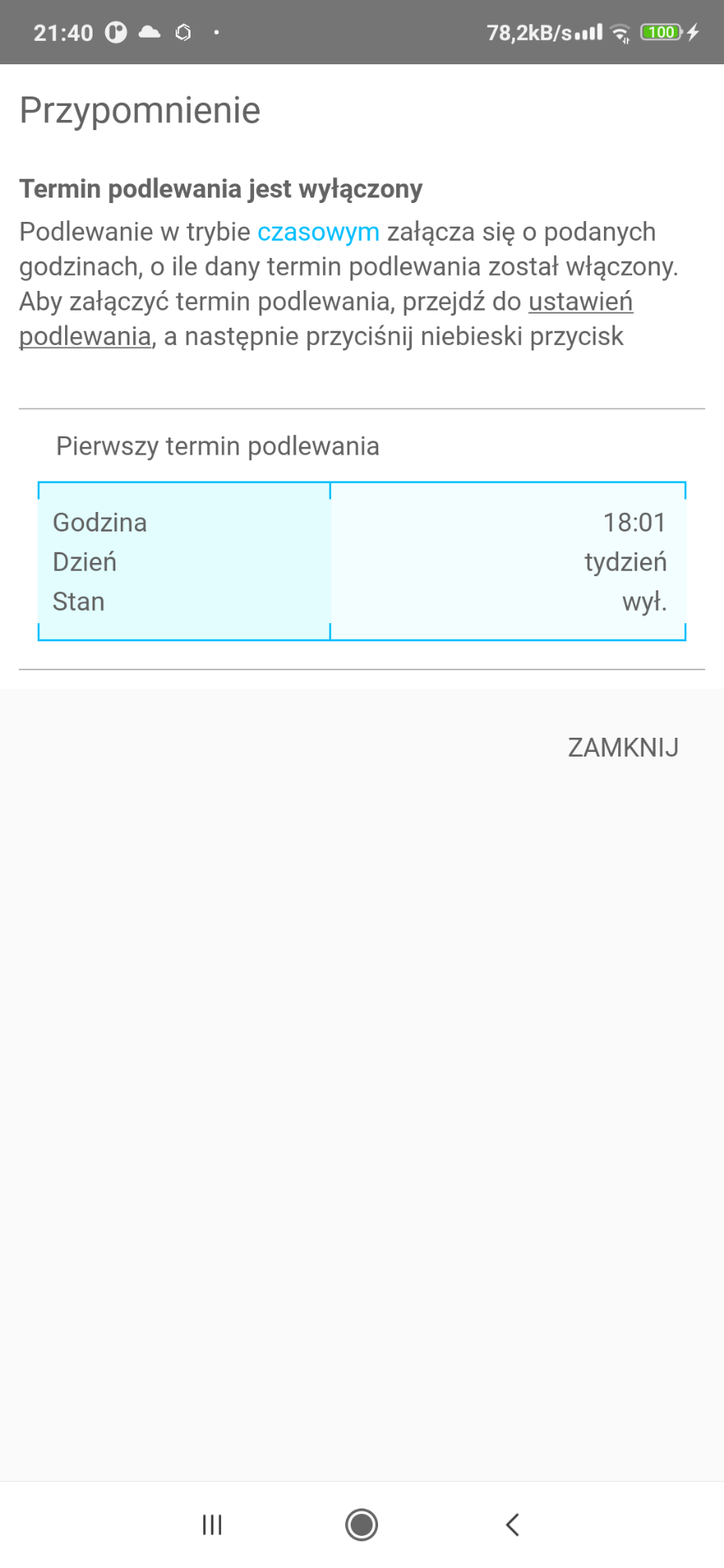Viewport: 724px width, 1568px height.
Task: Tap the blue 'czasowym' link
Action: 318,232
